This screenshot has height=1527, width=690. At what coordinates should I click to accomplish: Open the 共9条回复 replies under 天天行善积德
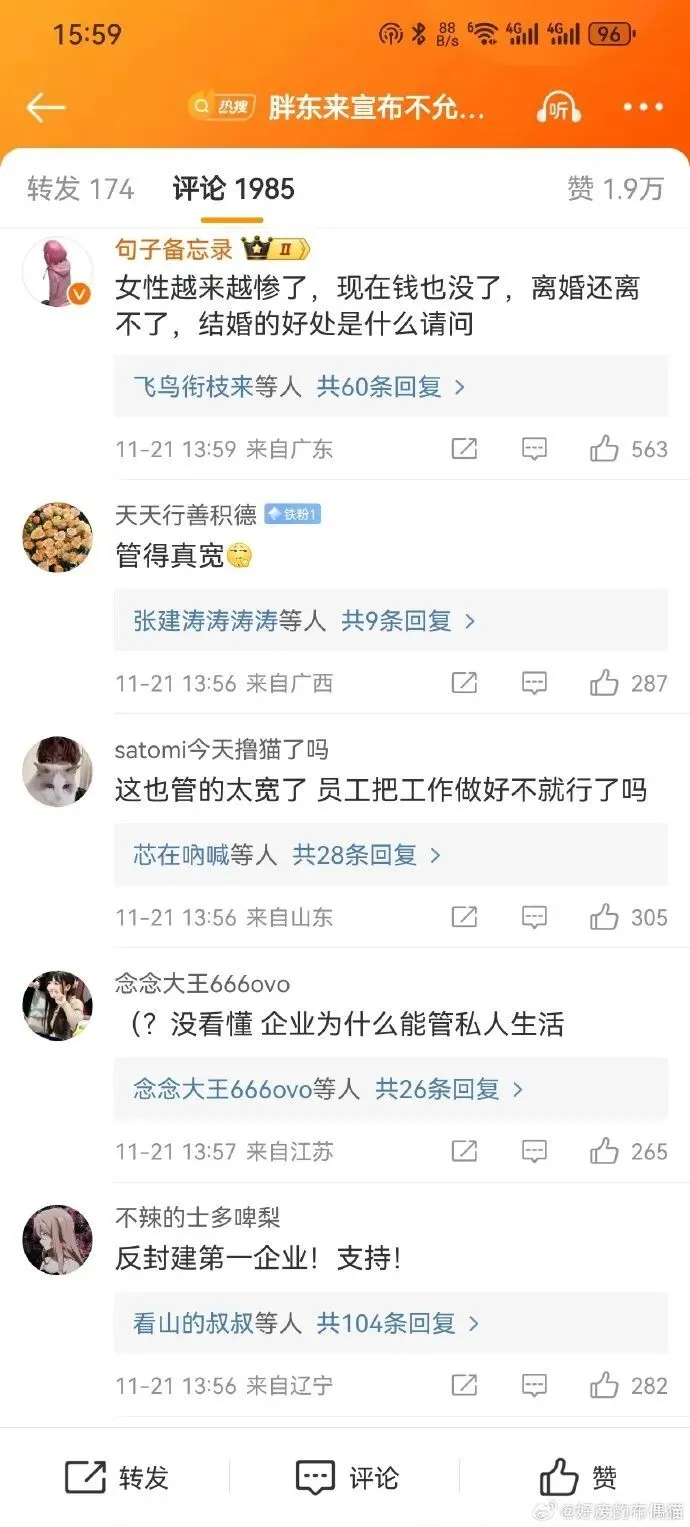[x=408, y=621]
